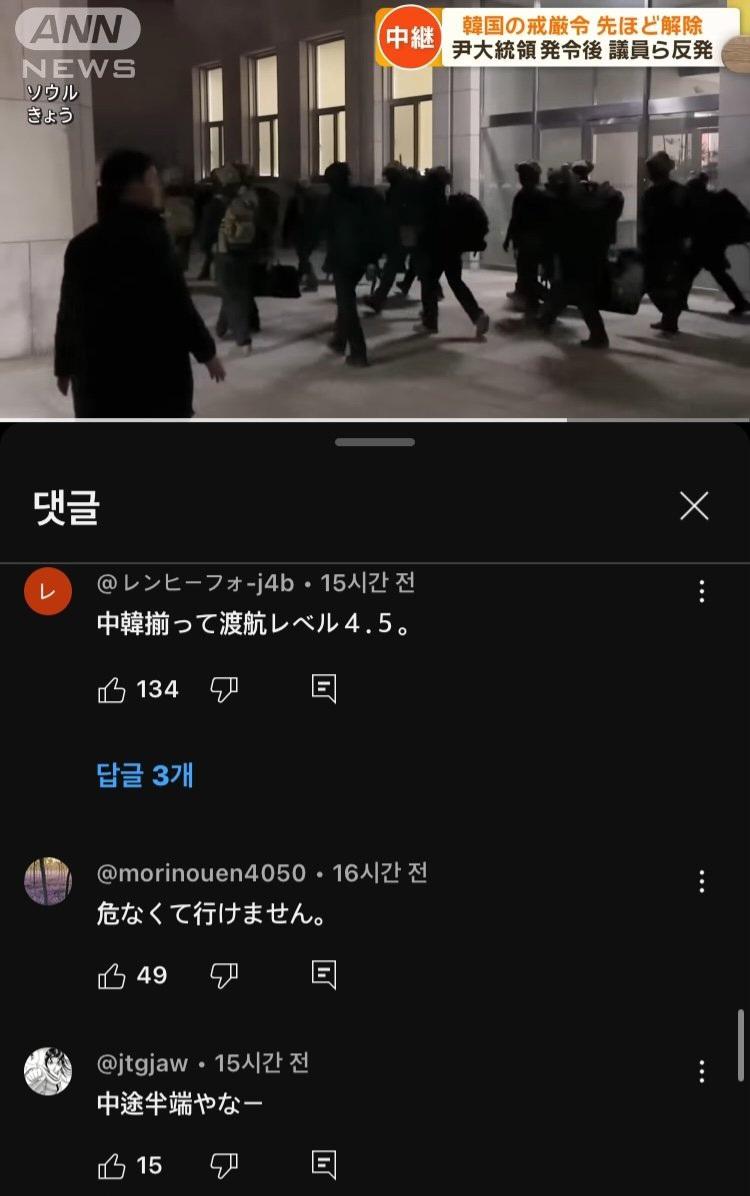
Task: Like the comment by @morinouen4050
Action: pyautogui.click(x=112, y=976)
